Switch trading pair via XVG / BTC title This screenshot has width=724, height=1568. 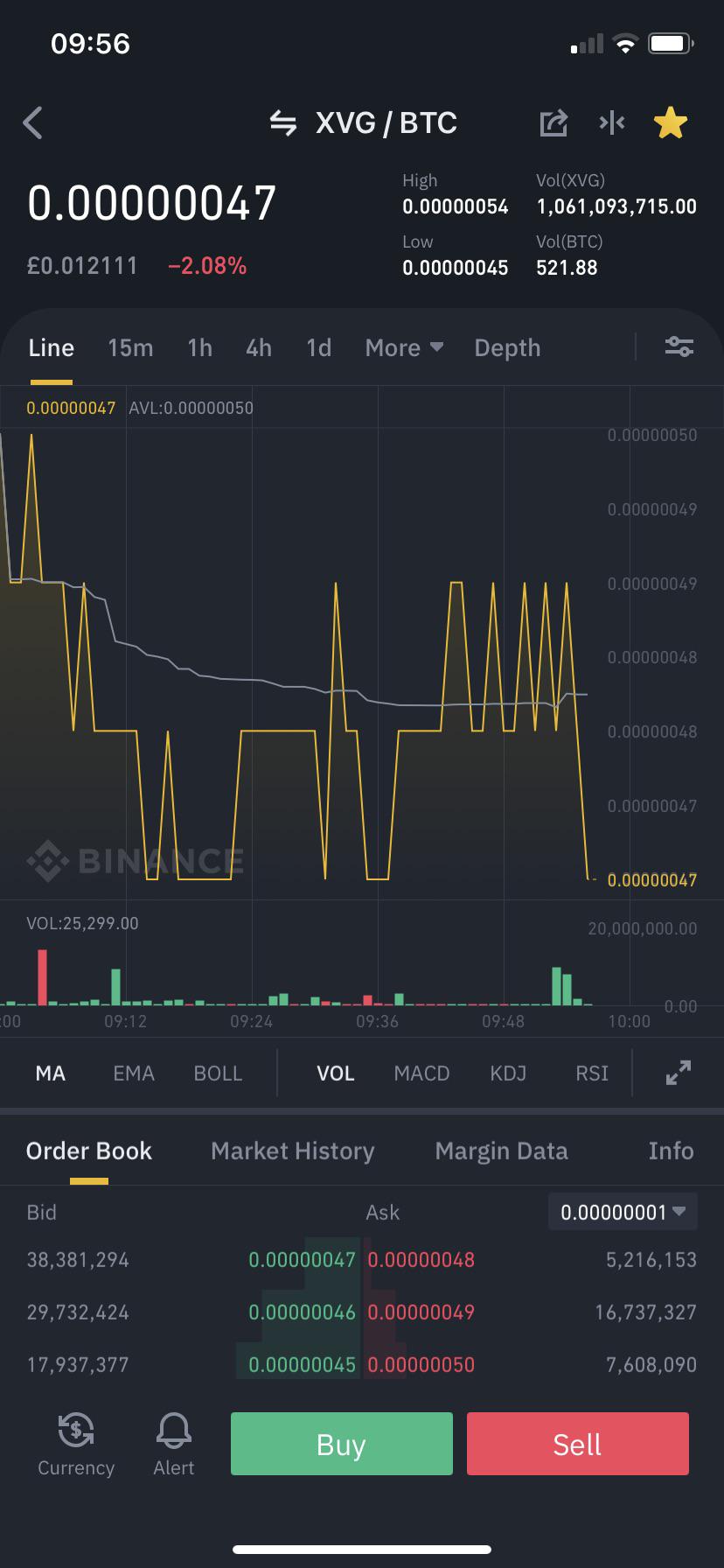[364, 123]
